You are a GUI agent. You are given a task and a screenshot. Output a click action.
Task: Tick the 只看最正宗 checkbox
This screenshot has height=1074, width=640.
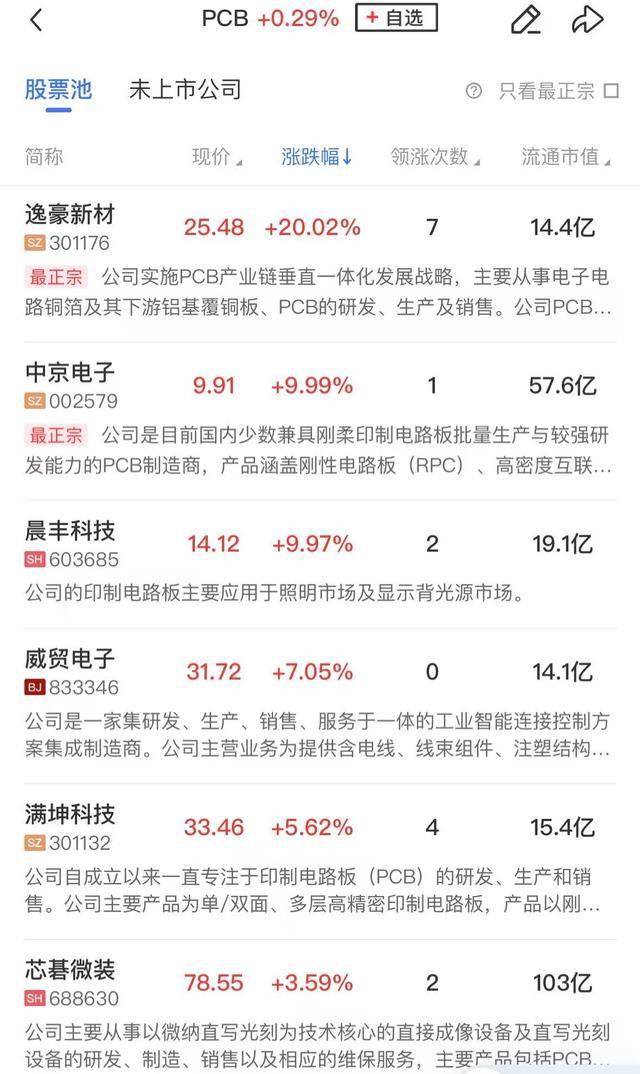611,90
